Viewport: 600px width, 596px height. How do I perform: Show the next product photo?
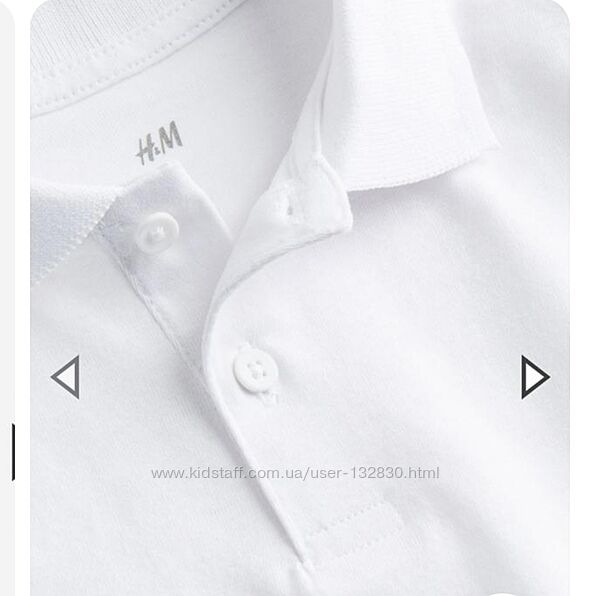click(x=534, y=377)
